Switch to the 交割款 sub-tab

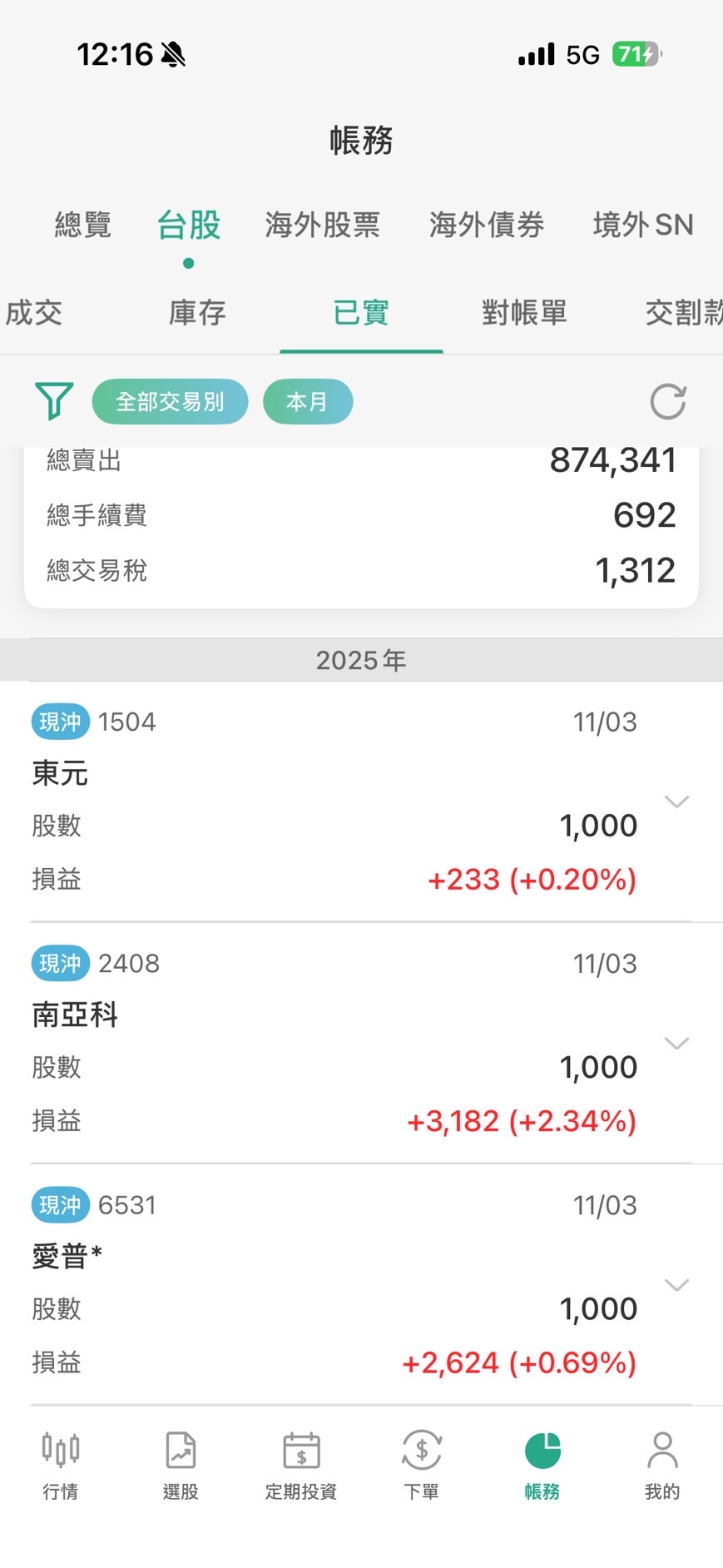pos(683,313)
